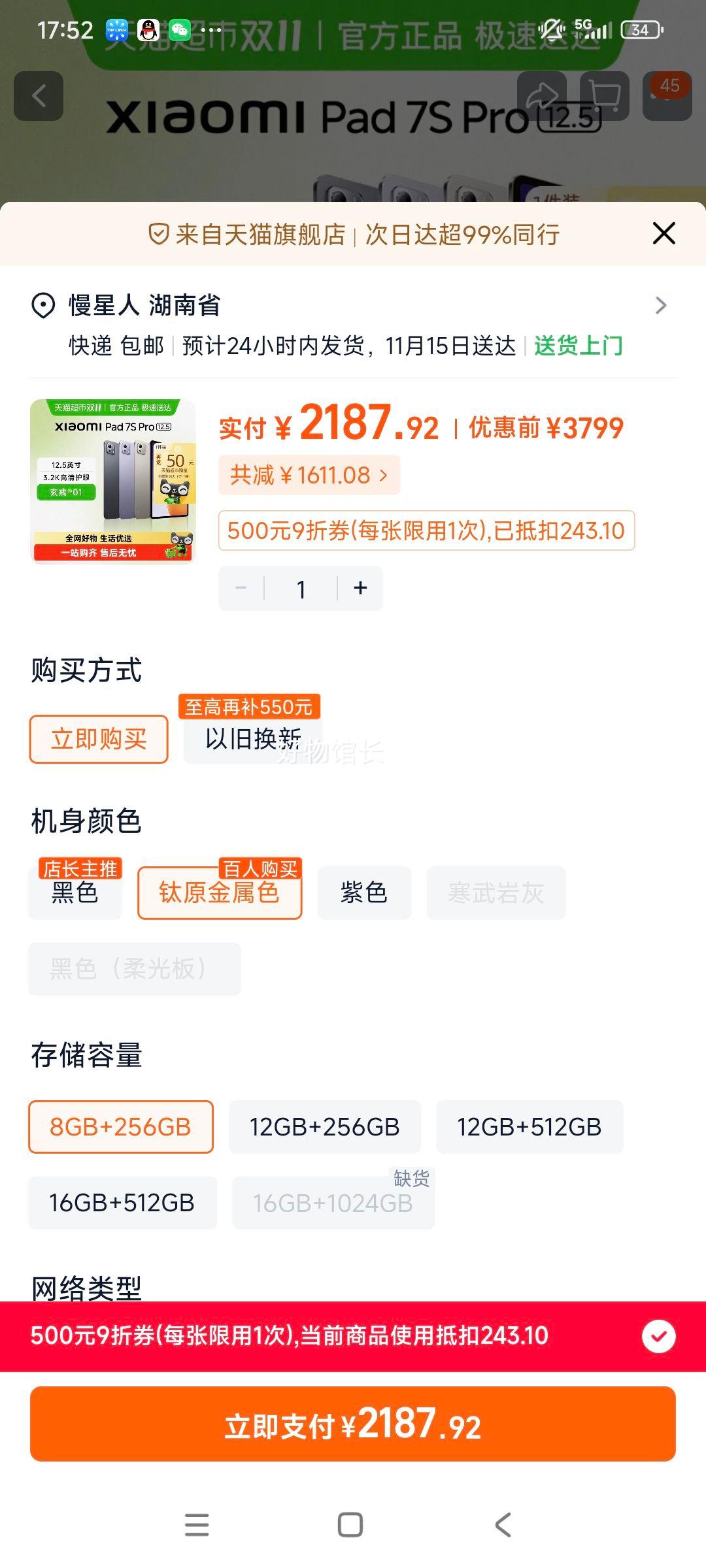
Task: Select the 黑色 color tab labeled 店长主推
Action: pos(75,893)
